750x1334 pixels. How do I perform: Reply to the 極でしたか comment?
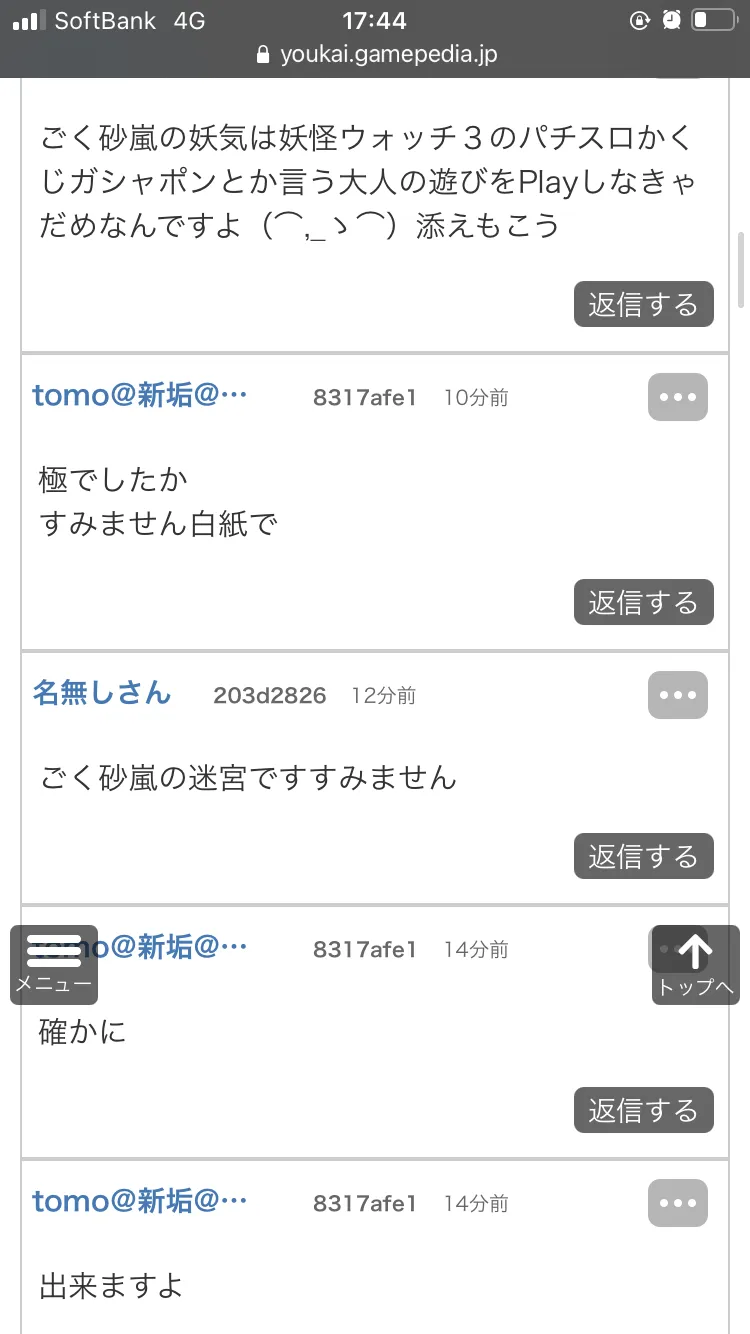click(643, 602)
